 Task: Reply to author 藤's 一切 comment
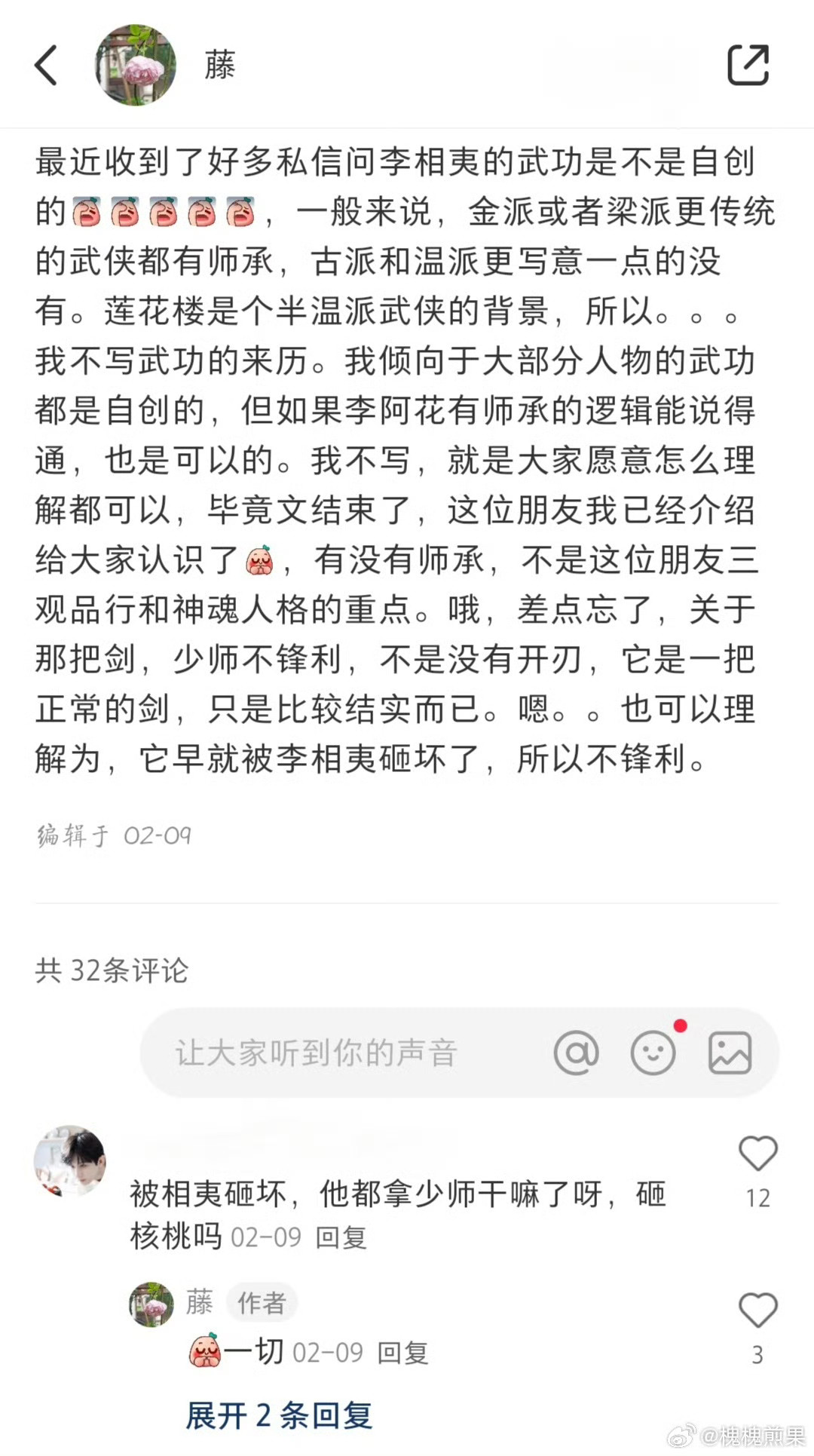pos(402,1353)
